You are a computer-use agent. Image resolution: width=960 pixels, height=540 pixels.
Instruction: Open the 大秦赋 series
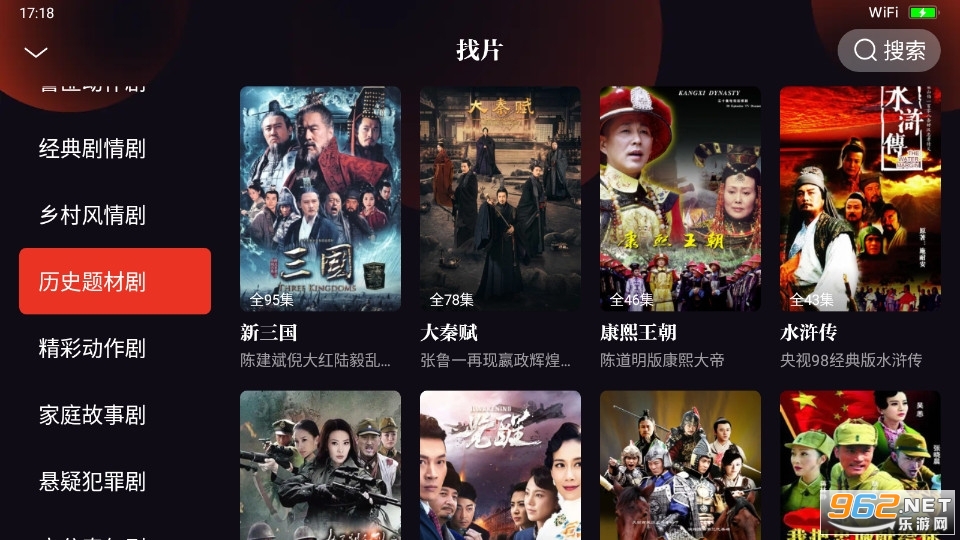tap(500, 199)
